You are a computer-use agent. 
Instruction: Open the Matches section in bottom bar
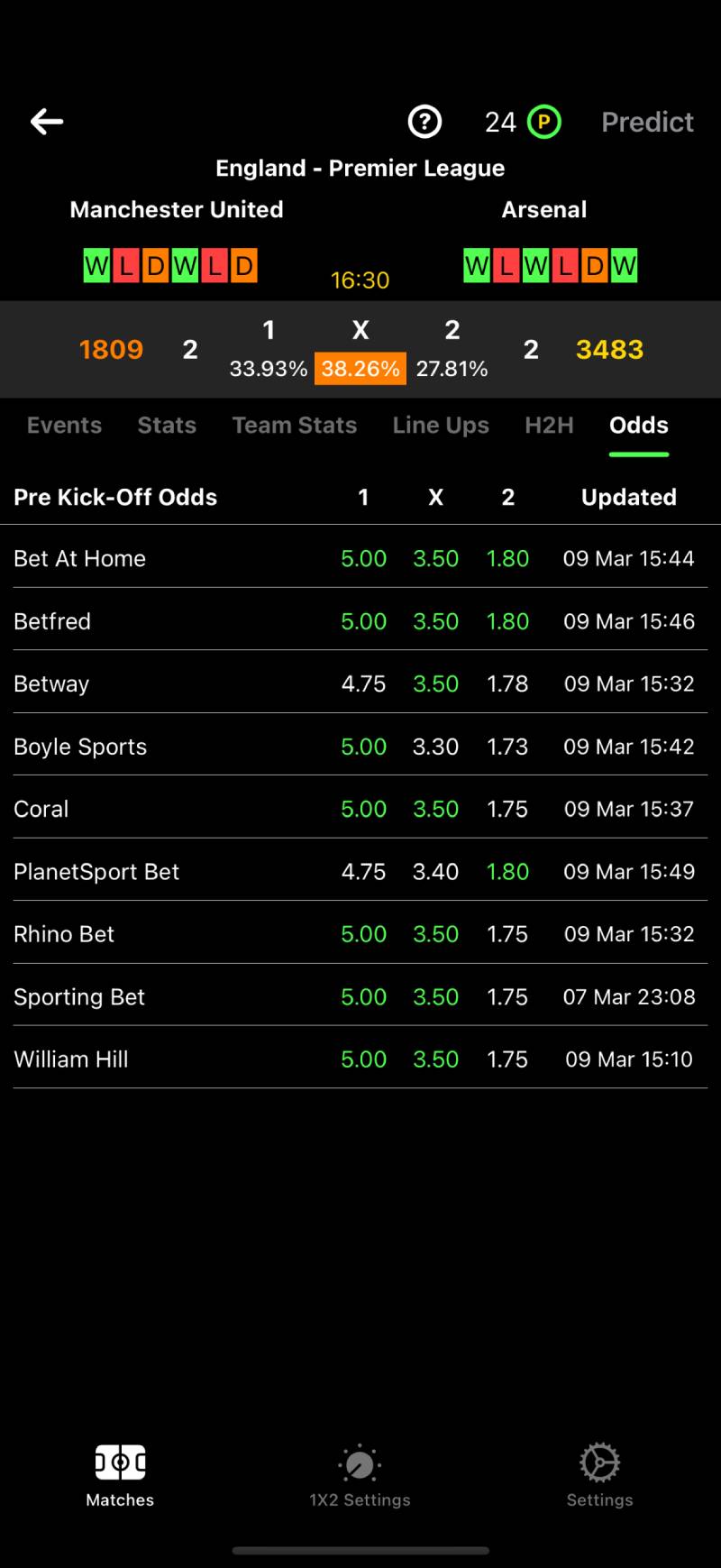click(120, 1476)
